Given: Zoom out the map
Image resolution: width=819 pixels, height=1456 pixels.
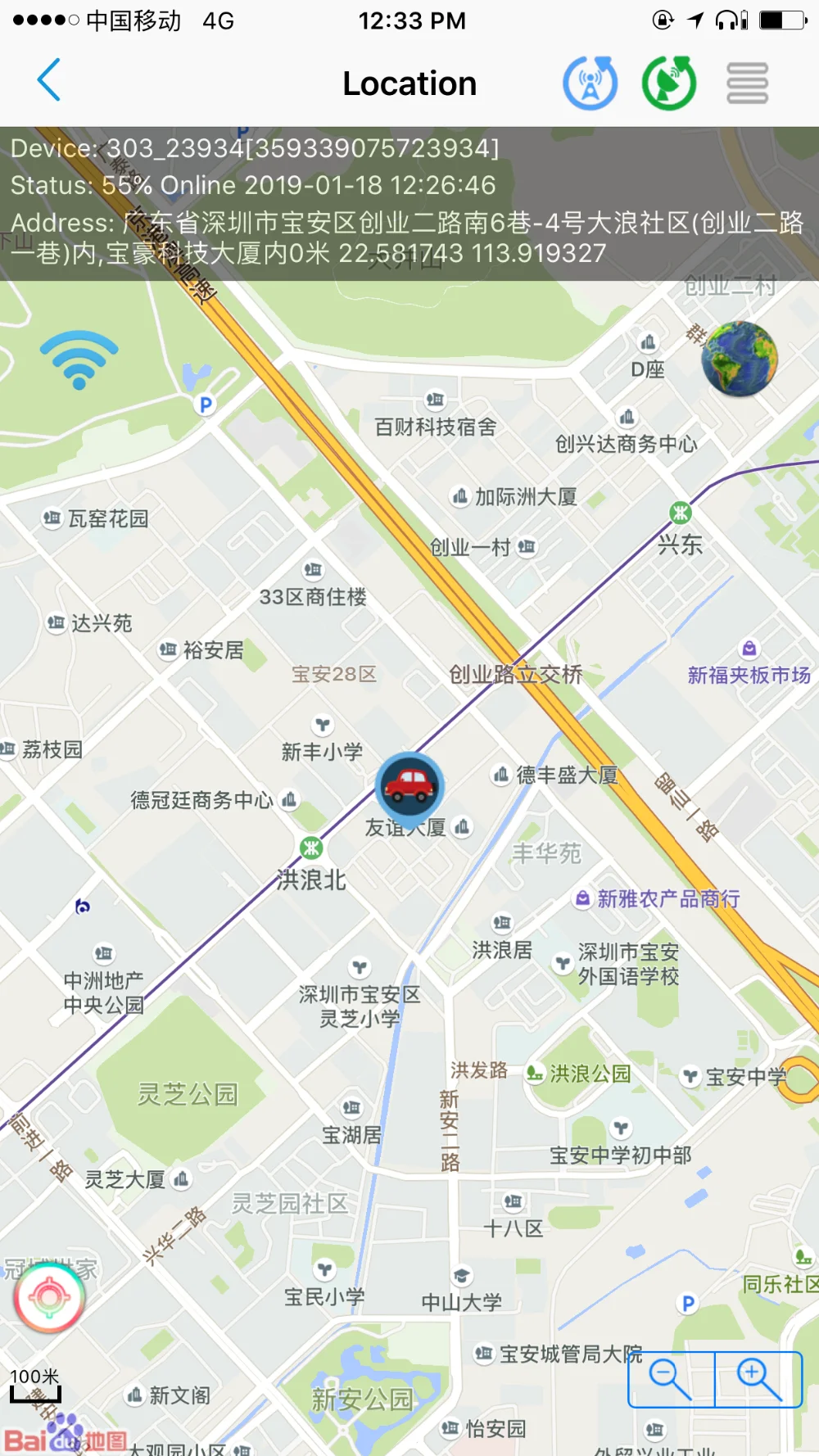Looking at the screenshot, I should [671, 1379].
